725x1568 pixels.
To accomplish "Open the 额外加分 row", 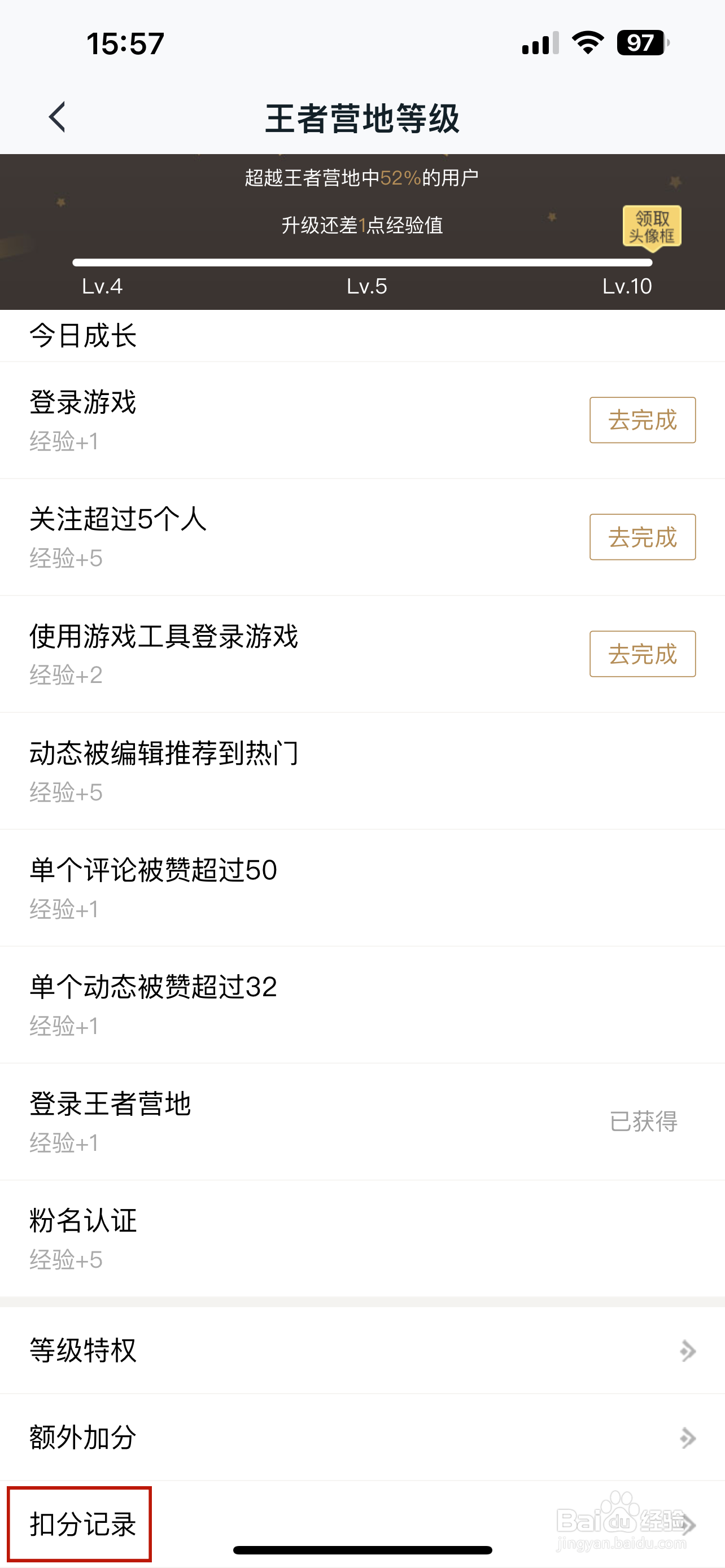I will coord(362,1438).
